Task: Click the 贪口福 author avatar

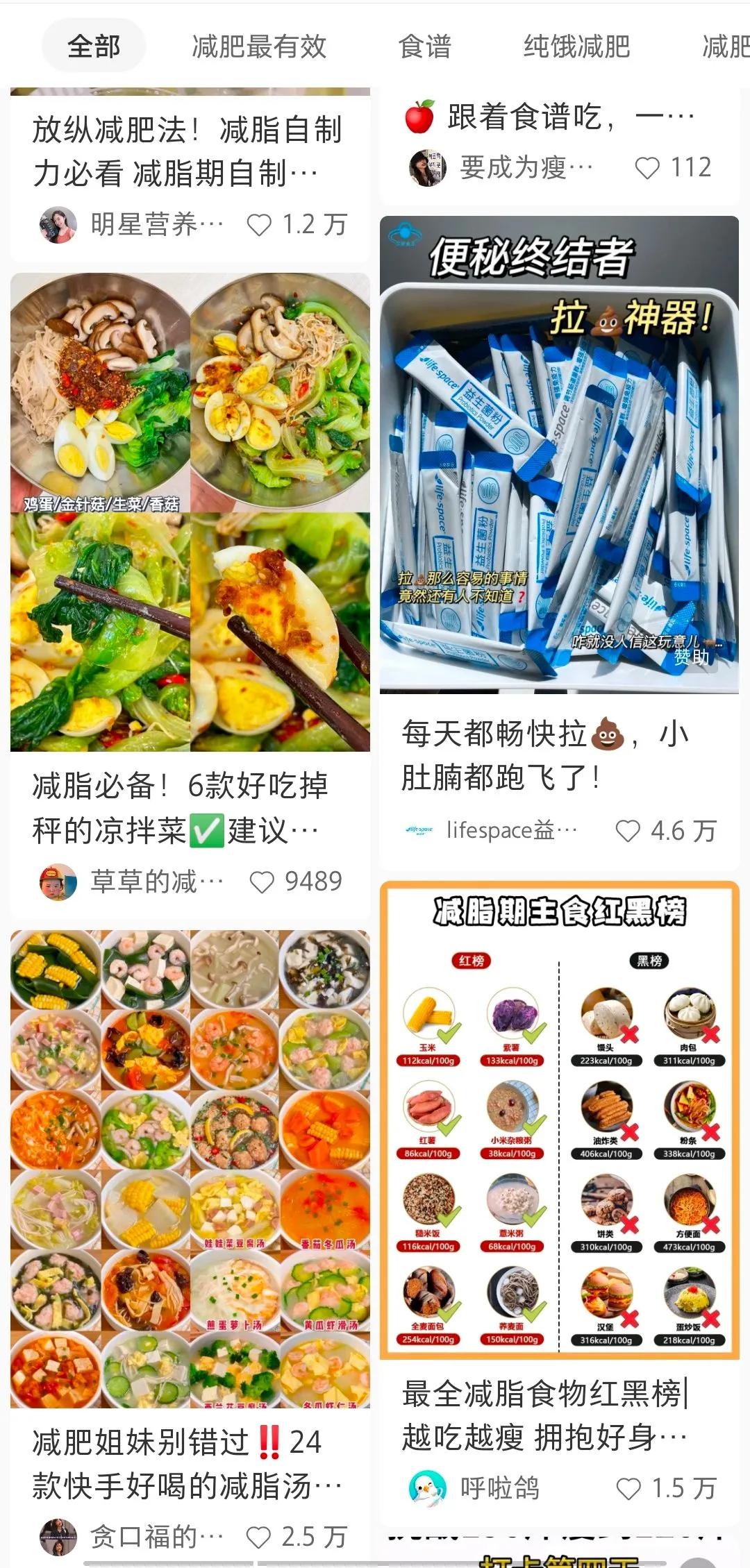Action: (x=59, y=1535)
